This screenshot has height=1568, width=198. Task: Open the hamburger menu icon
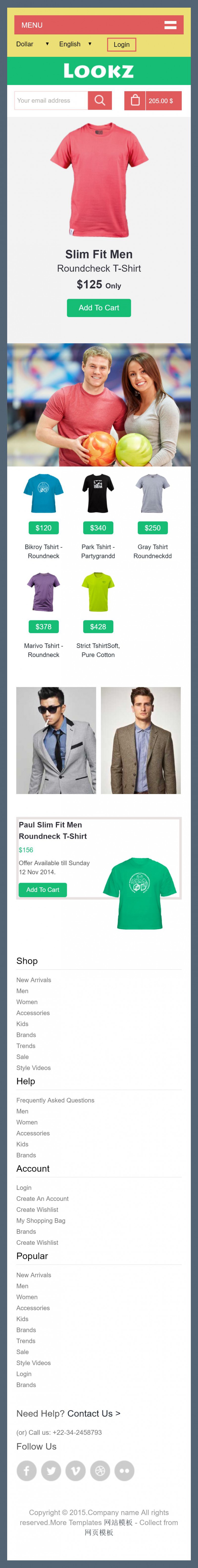click(x=171, y=25)
